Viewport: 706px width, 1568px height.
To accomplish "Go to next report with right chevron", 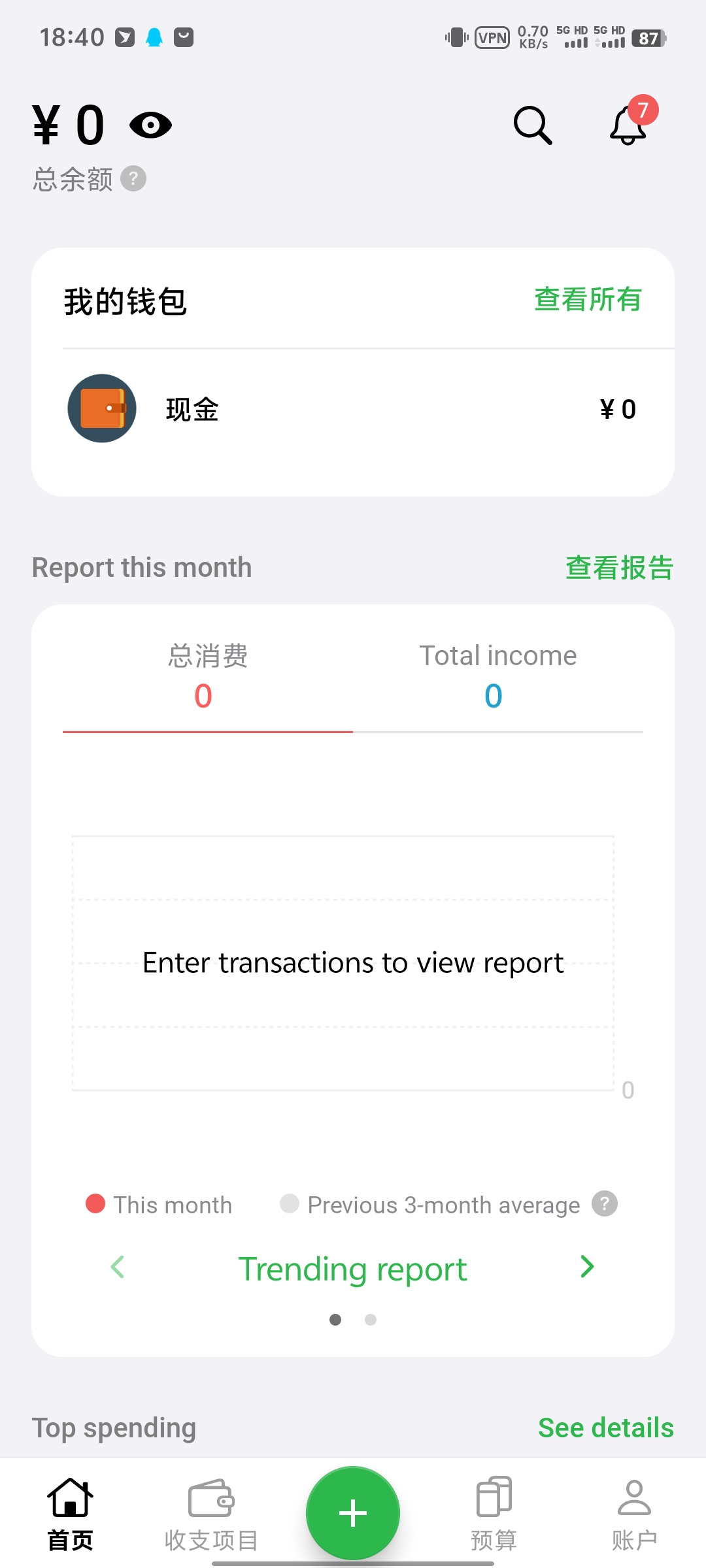I will [587, 1267].
